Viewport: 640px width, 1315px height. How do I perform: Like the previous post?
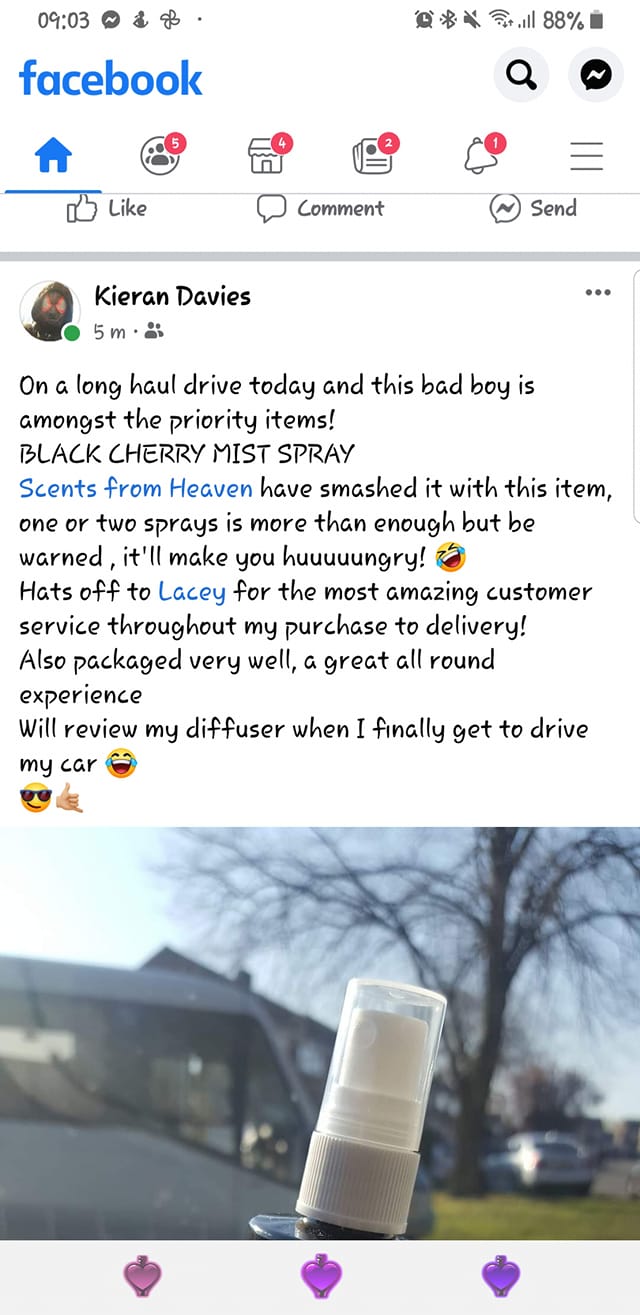point(106,208)
